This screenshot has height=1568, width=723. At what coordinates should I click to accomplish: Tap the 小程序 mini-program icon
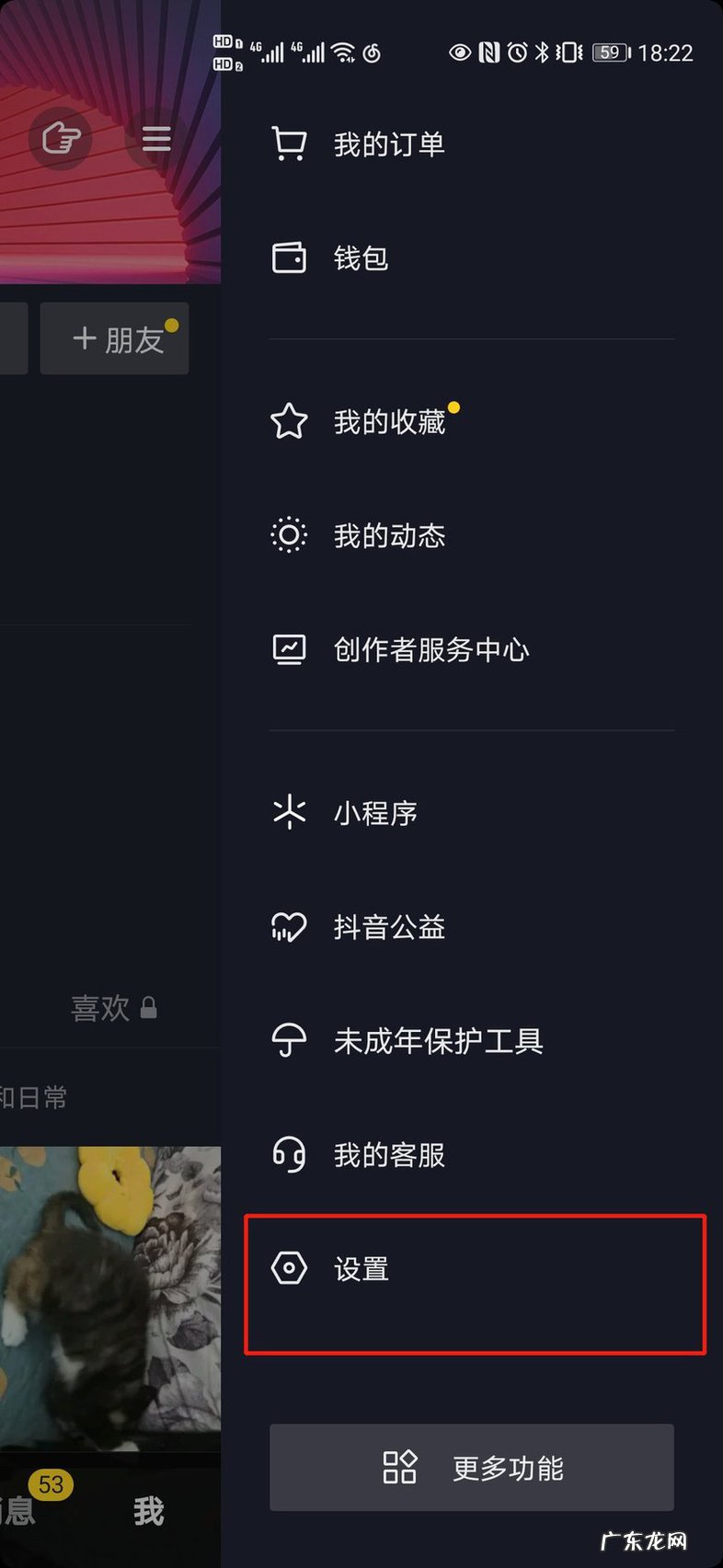pos(288,812)
